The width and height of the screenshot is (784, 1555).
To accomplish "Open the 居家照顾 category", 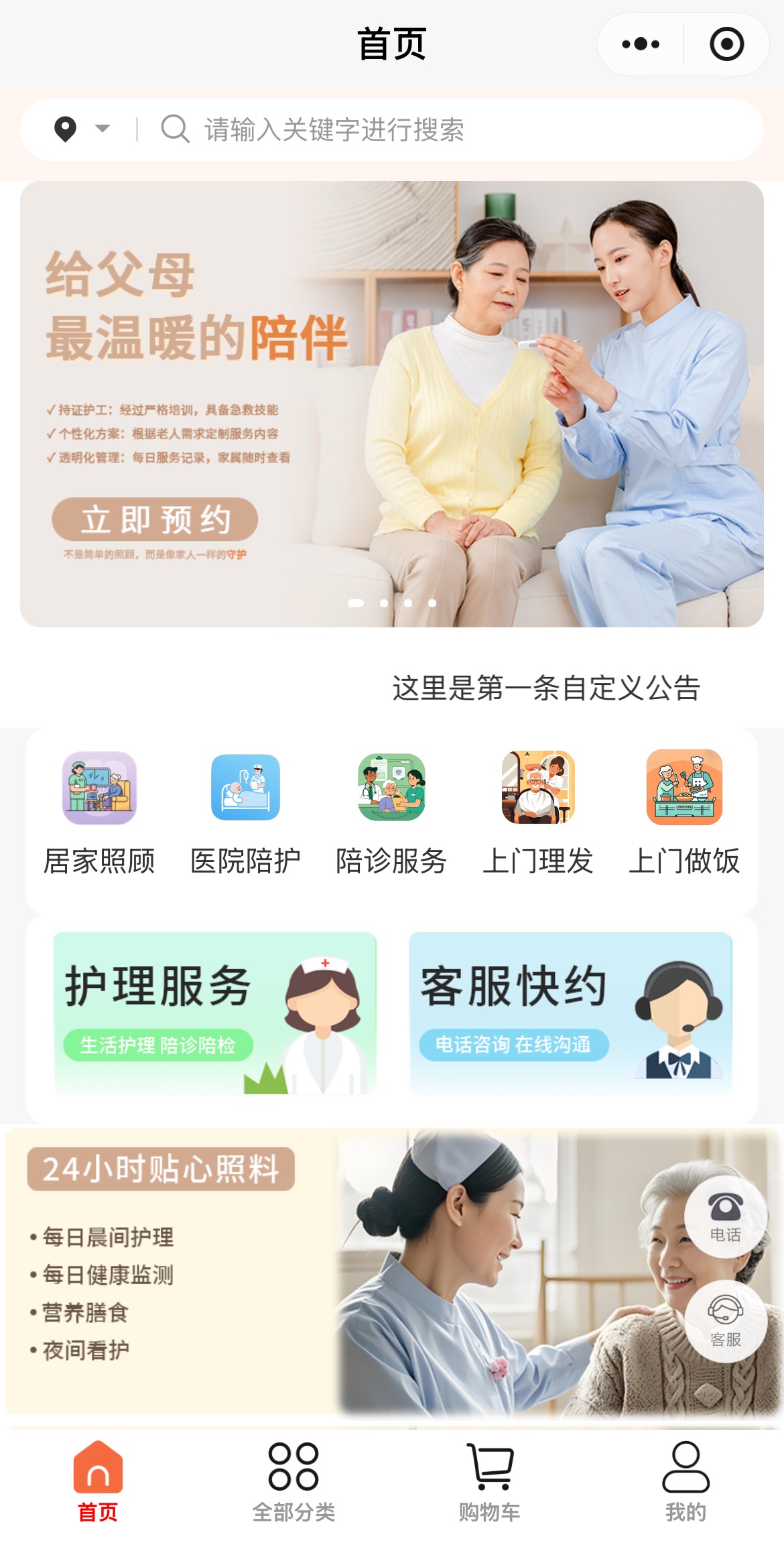I will click(99, 812).
